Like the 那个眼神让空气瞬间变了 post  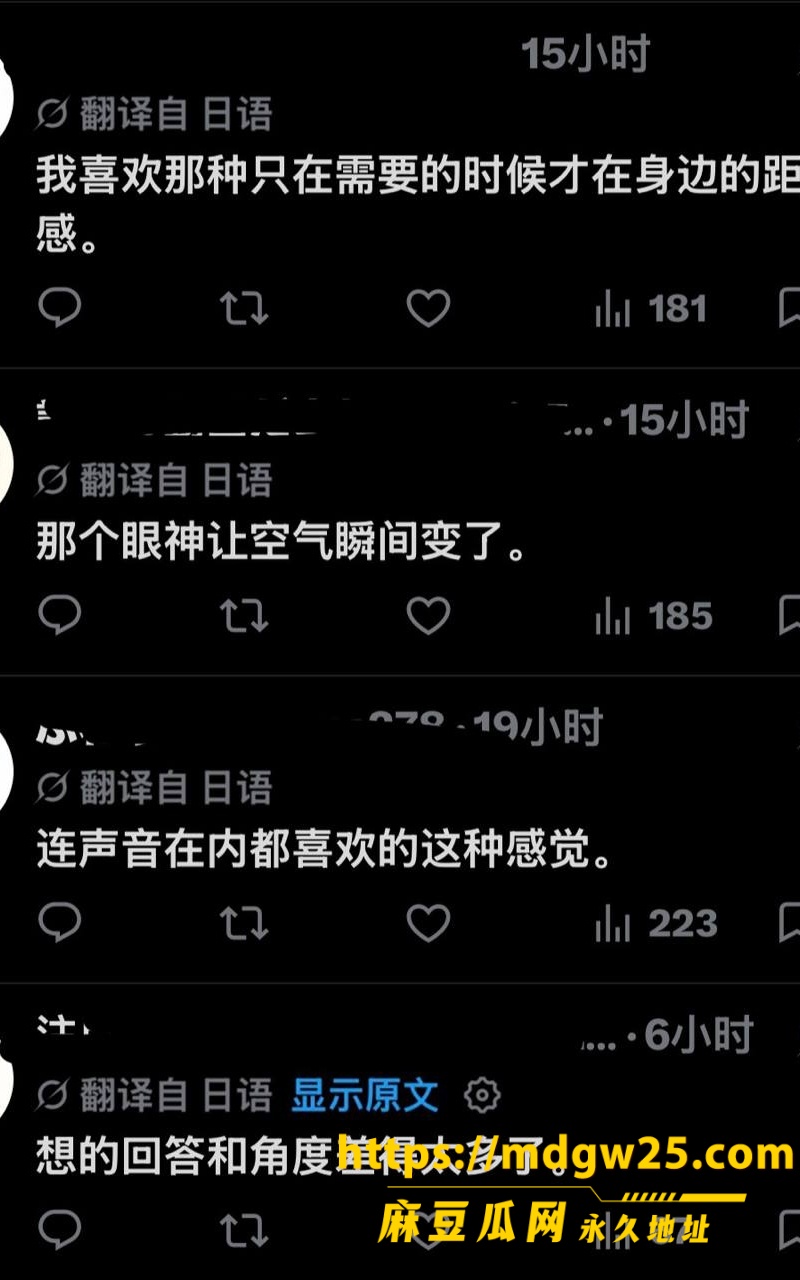(428, 615)
